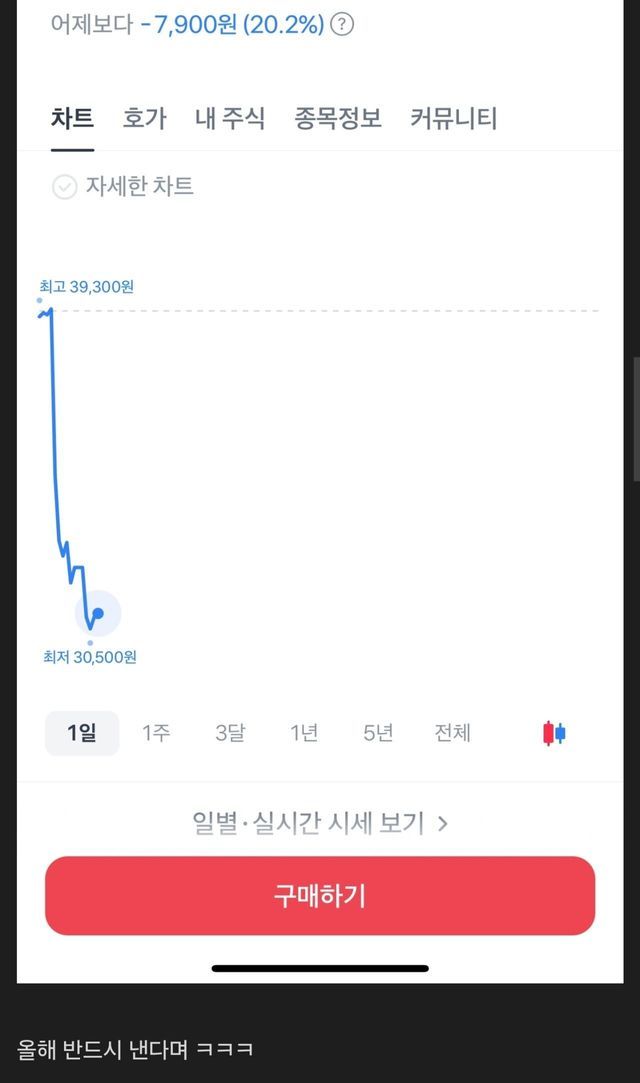640x1083 pixels.
Task: Go to the 종목정보 tab
Action: 338,119
